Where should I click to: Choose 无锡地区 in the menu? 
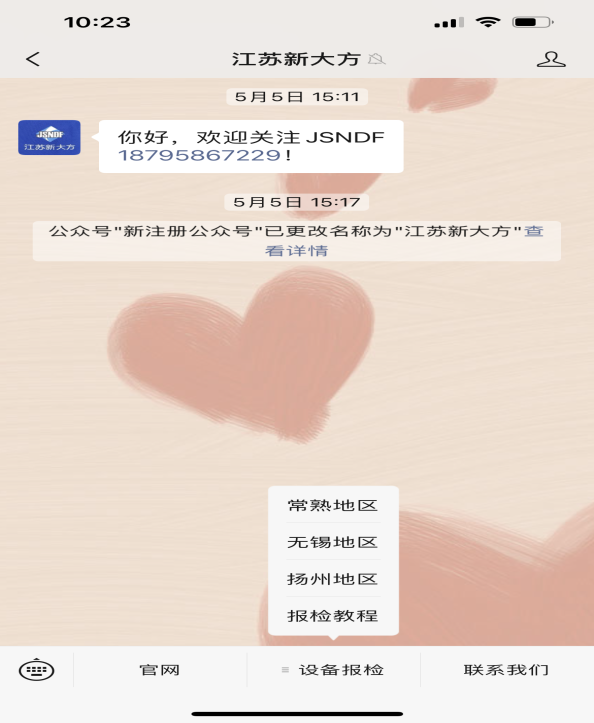point(333,542)
